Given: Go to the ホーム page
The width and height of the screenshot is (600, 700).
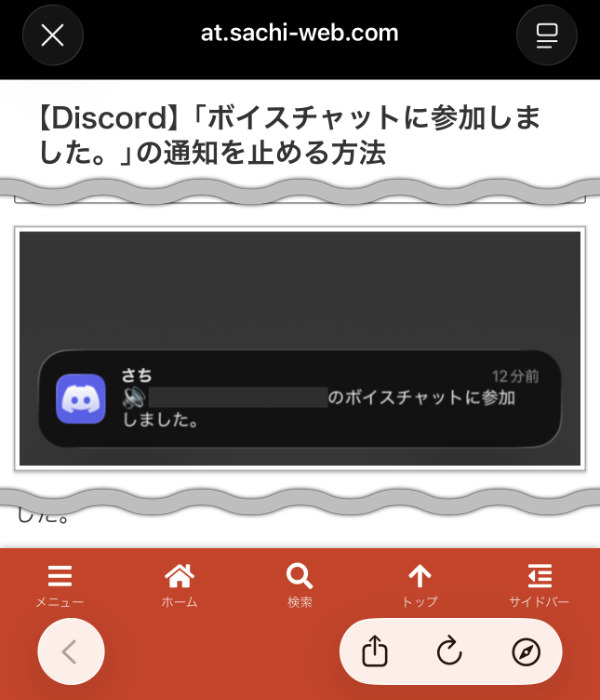Looking at the screenshot, I should 179,586.
